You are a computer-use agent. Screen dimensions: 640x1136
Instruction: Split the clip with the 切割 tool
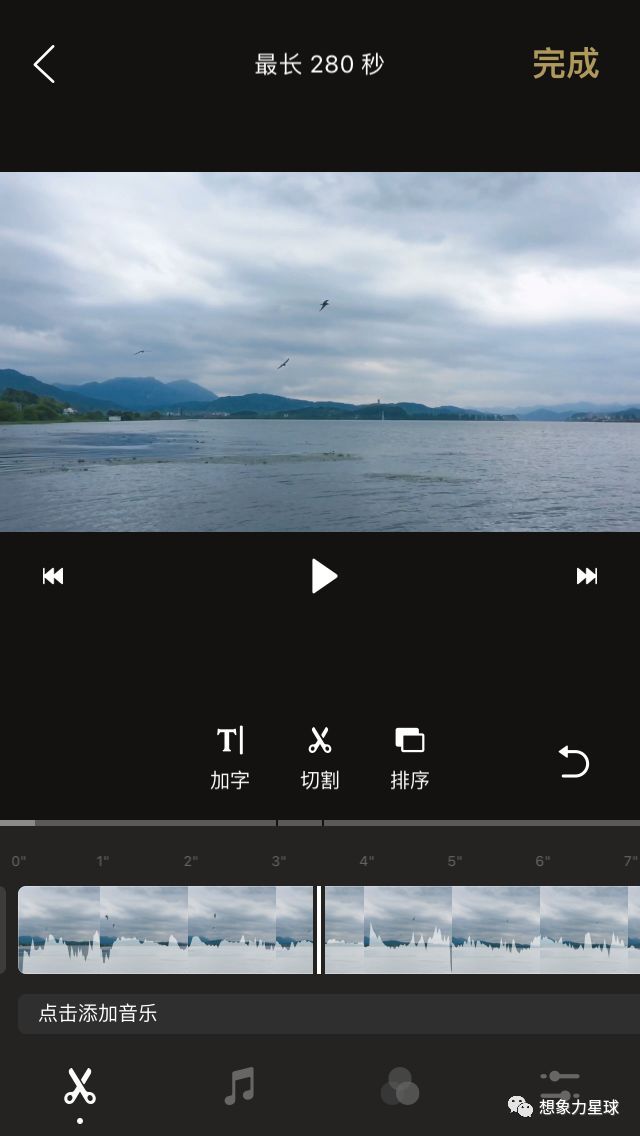[x=320, y=757]
